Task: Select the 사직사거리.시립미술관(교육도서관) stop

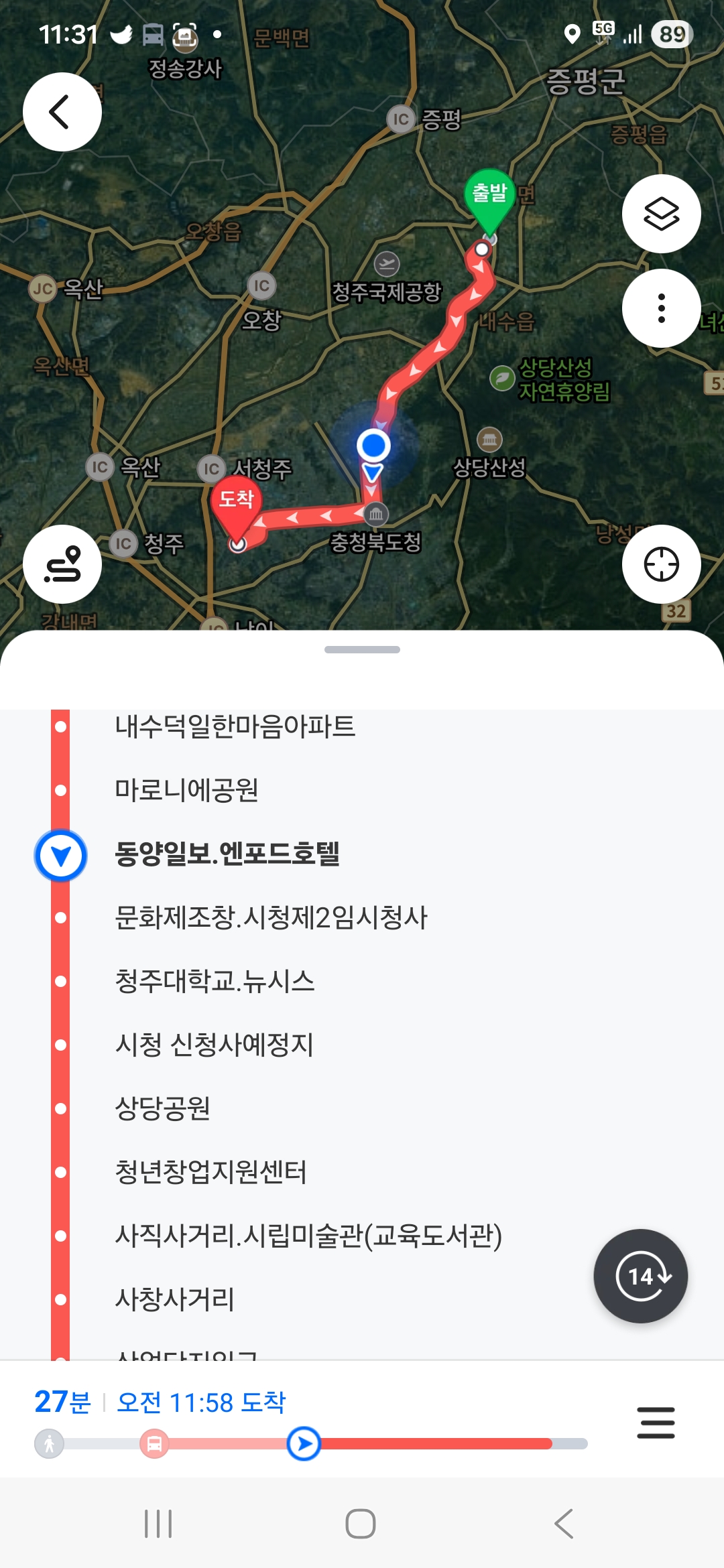Action: pyautogui.click(x=308, y=1236)
